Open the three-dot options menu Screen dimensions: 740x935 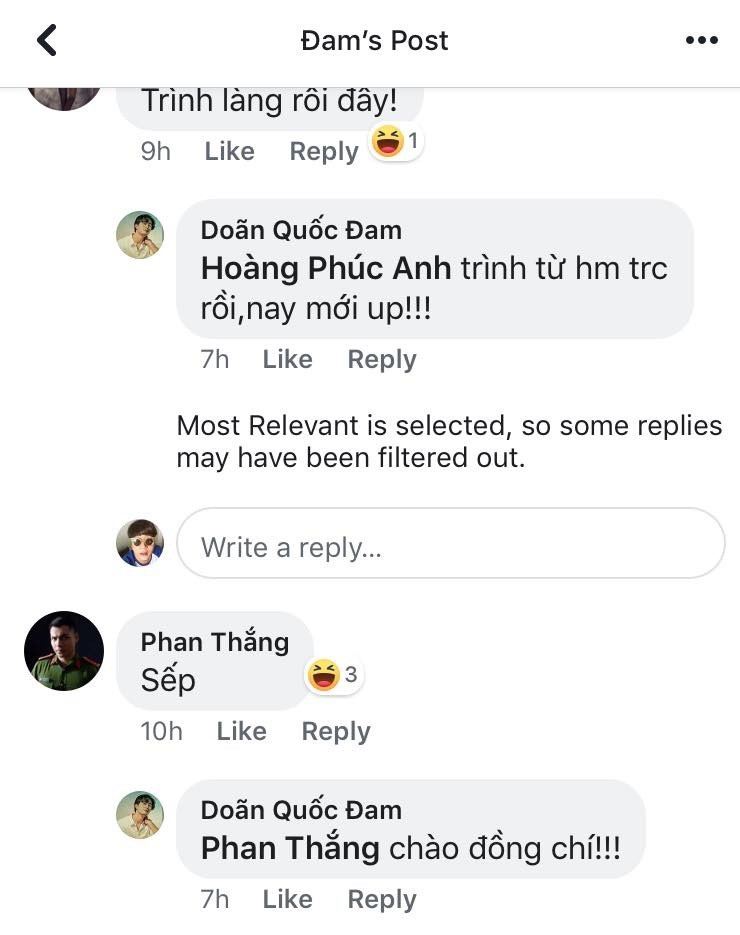[702, 38]
